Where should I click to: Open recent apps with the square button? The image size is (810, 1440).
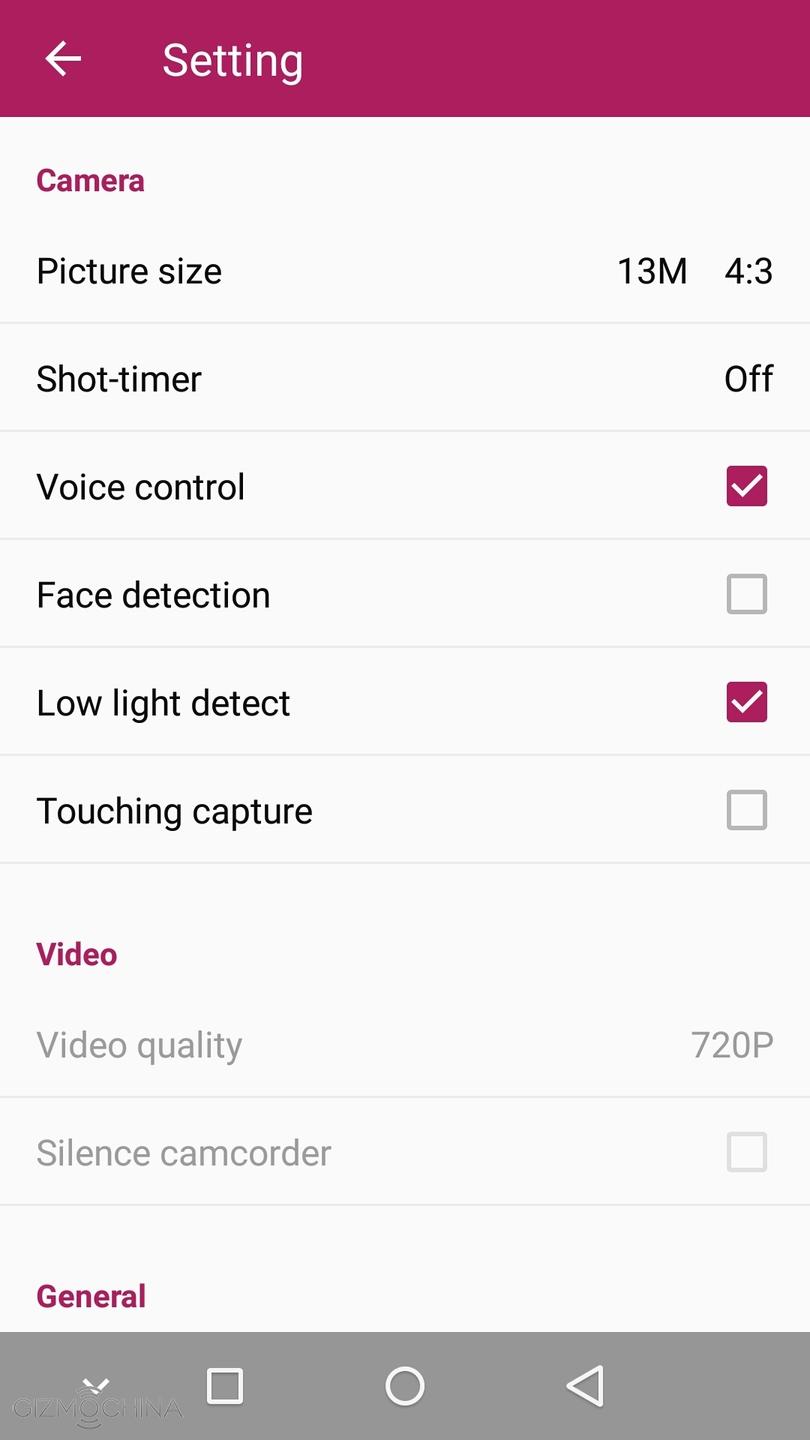(225, 1386)
